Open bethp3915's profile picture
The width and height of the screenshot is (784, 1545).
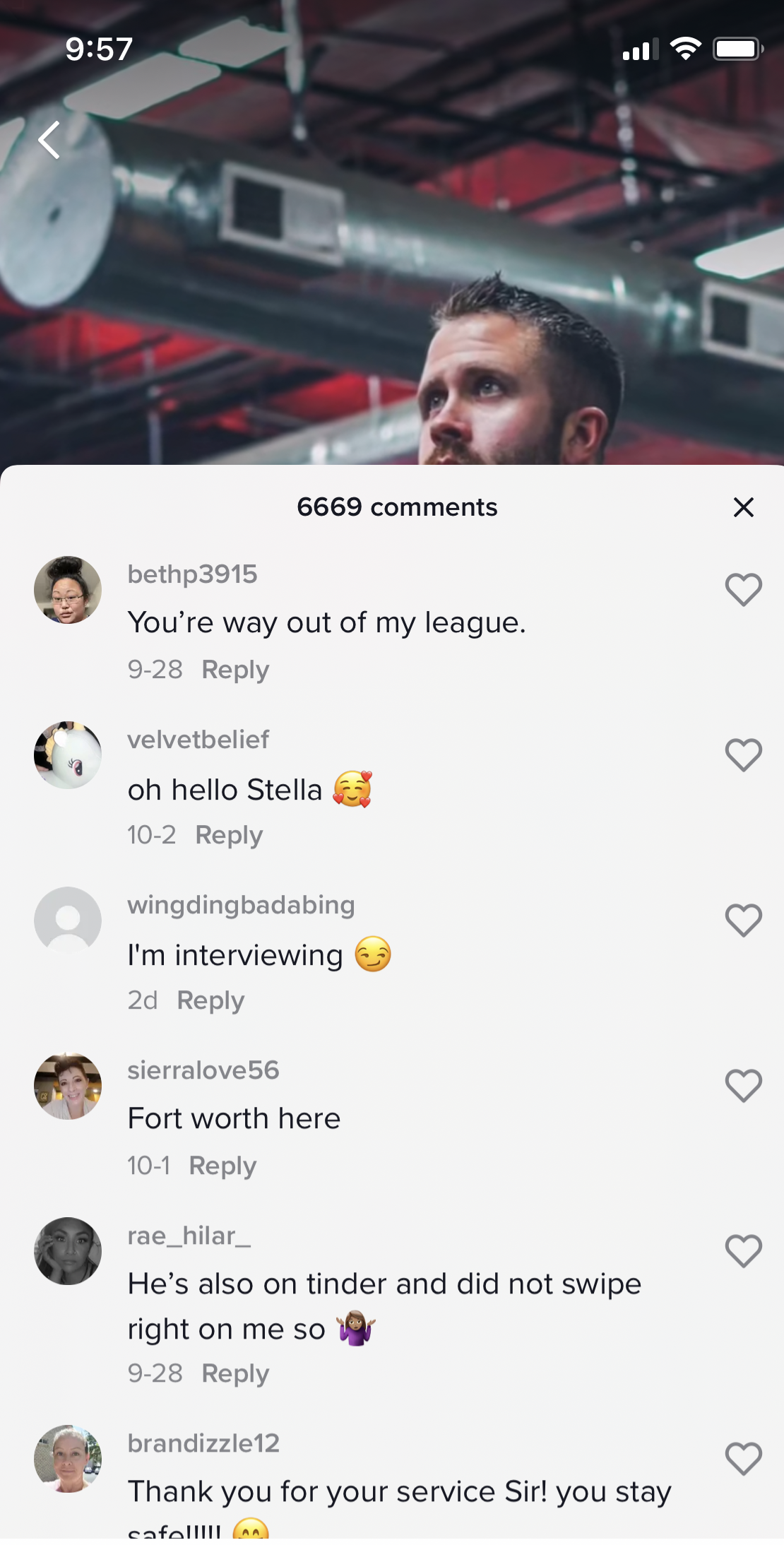[x=68, y=590]
